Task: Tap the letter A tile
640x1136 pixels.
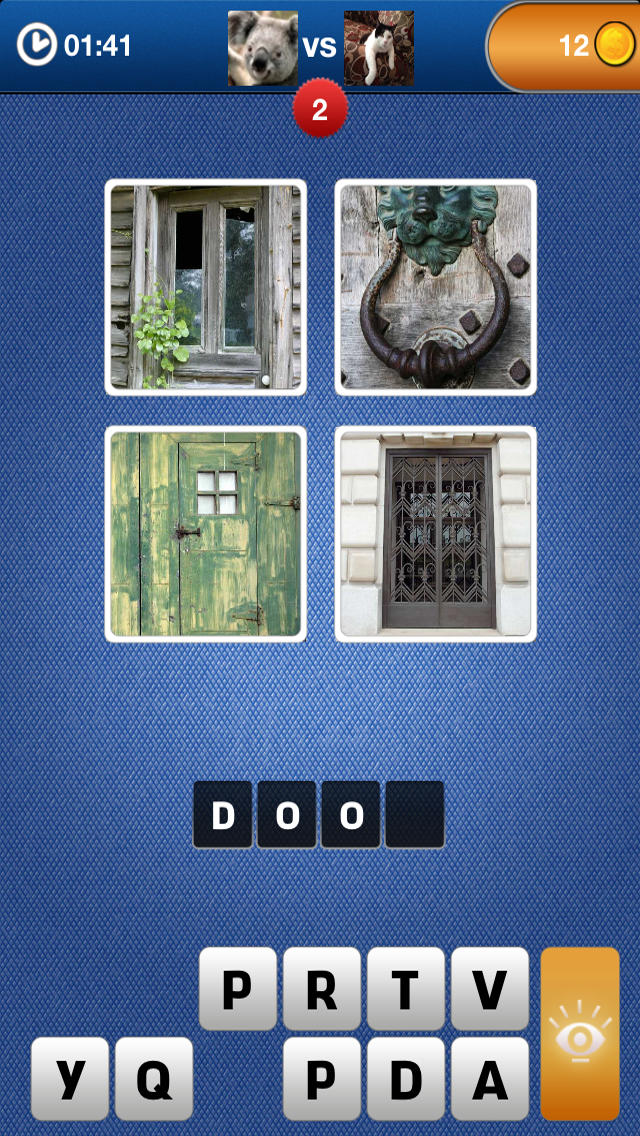Action: (489, 1078)
